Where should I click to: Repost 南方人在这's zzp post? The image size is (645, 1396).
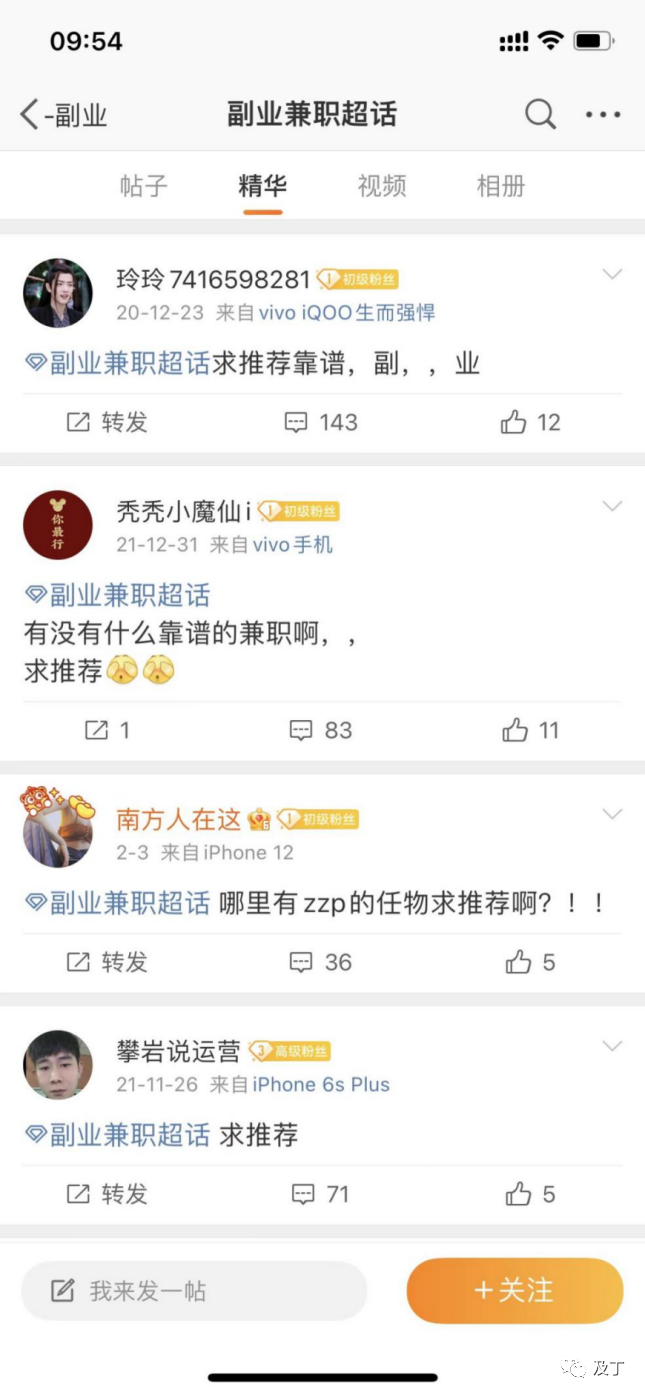point(107,962)
